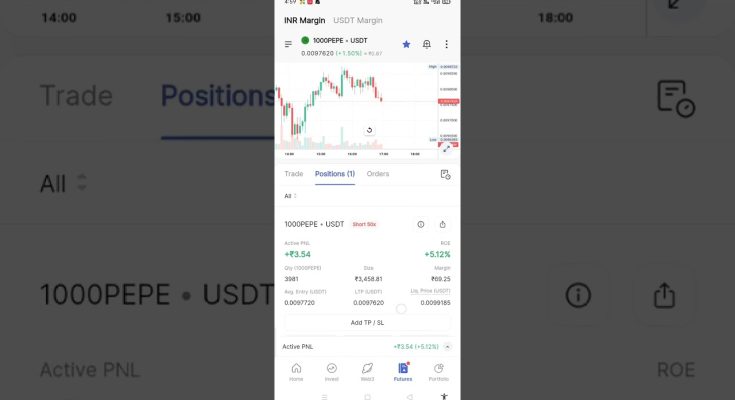Select the INR Margin tab
The width and height of the screenshot is (735, 400).
(304, 20)
